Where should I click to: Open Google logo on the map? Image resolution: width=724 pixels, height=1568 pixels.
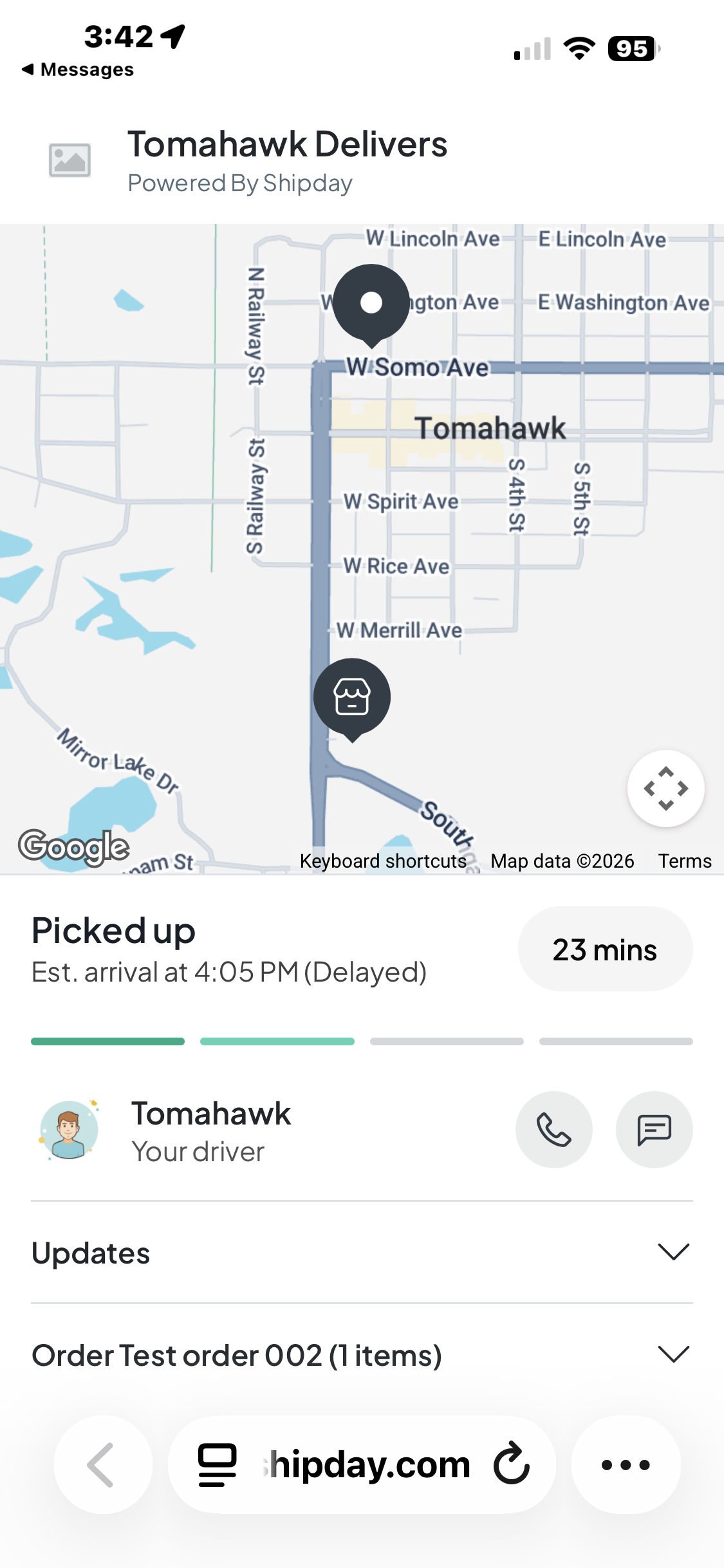pyautogui.click(x=73, y=846)
